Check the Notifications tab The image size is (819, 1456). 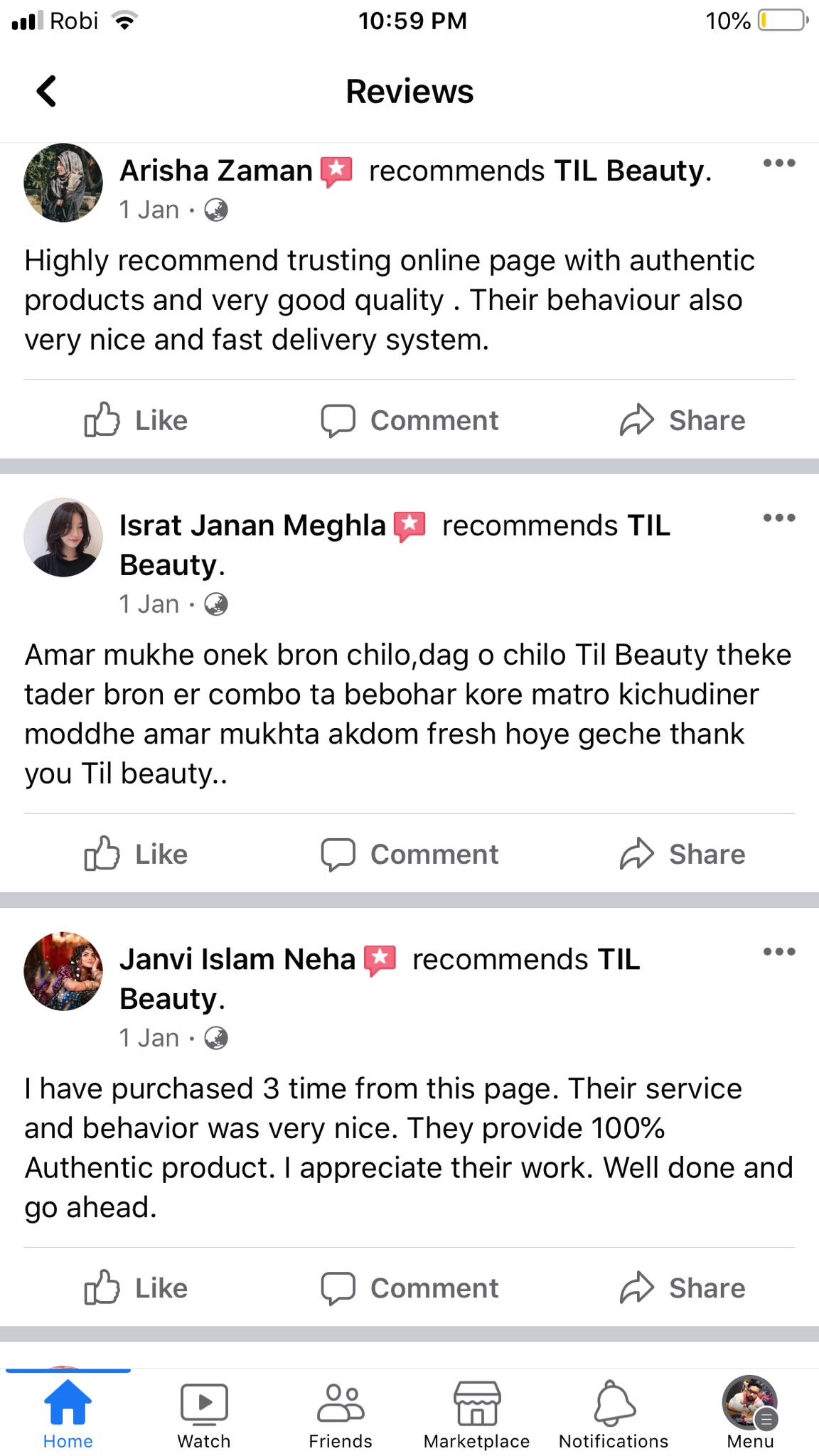pyautogui.click(x=614, y=1415)
